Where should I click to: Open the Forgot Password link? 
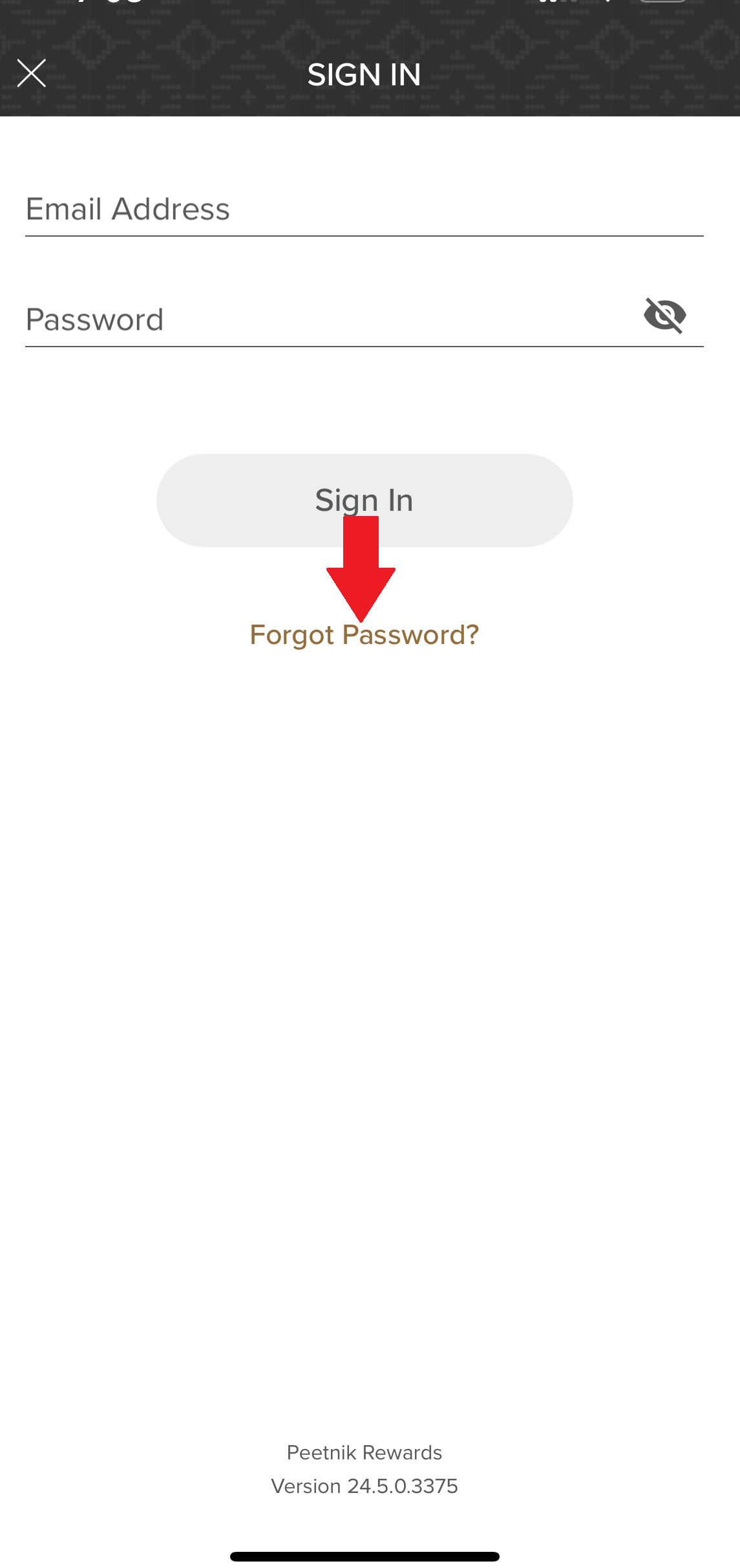pyautogui.click(x=364, y=635)
